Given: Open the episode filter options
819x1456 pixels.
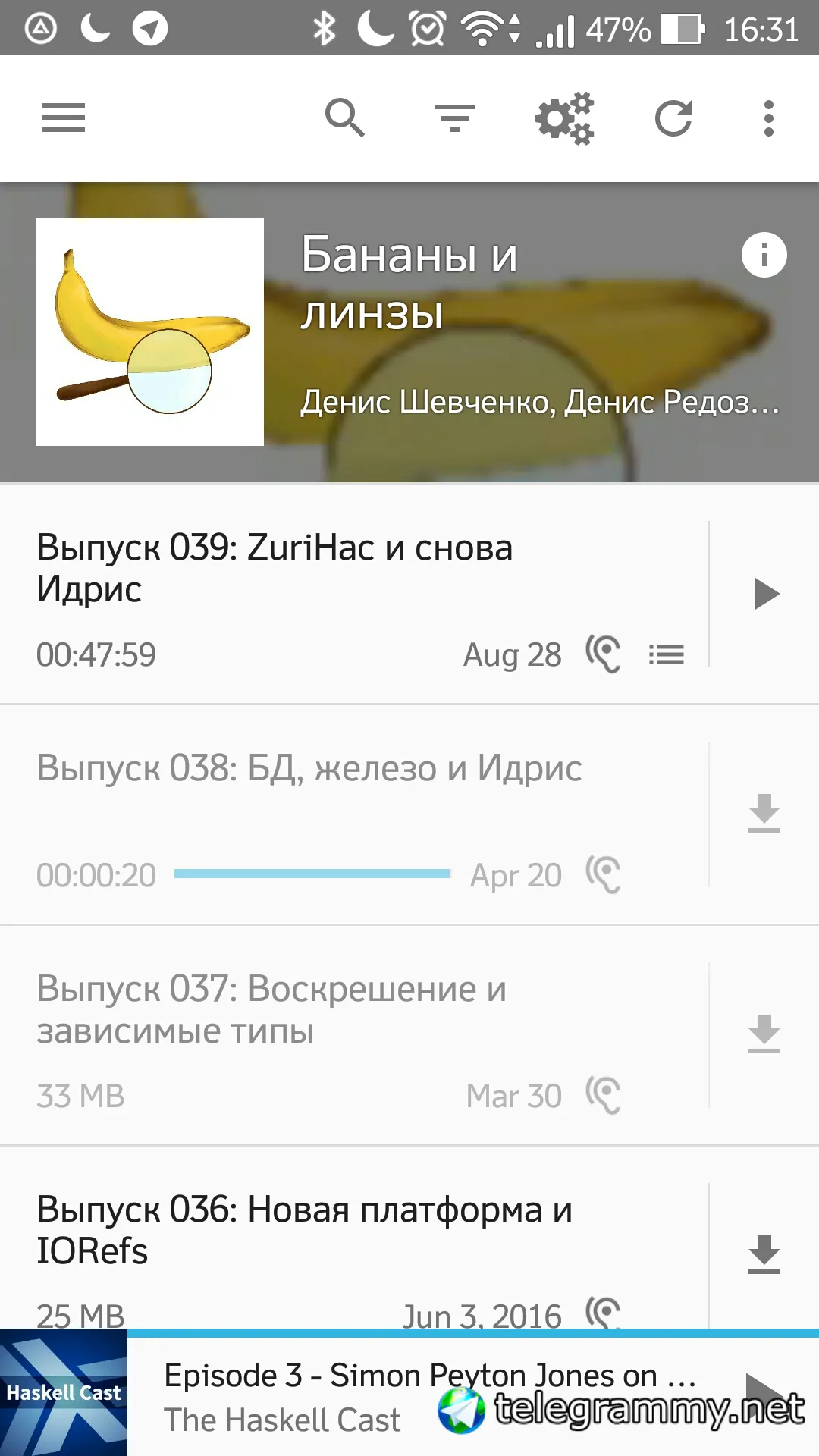Looking at the screenshot, I should 455,118.
